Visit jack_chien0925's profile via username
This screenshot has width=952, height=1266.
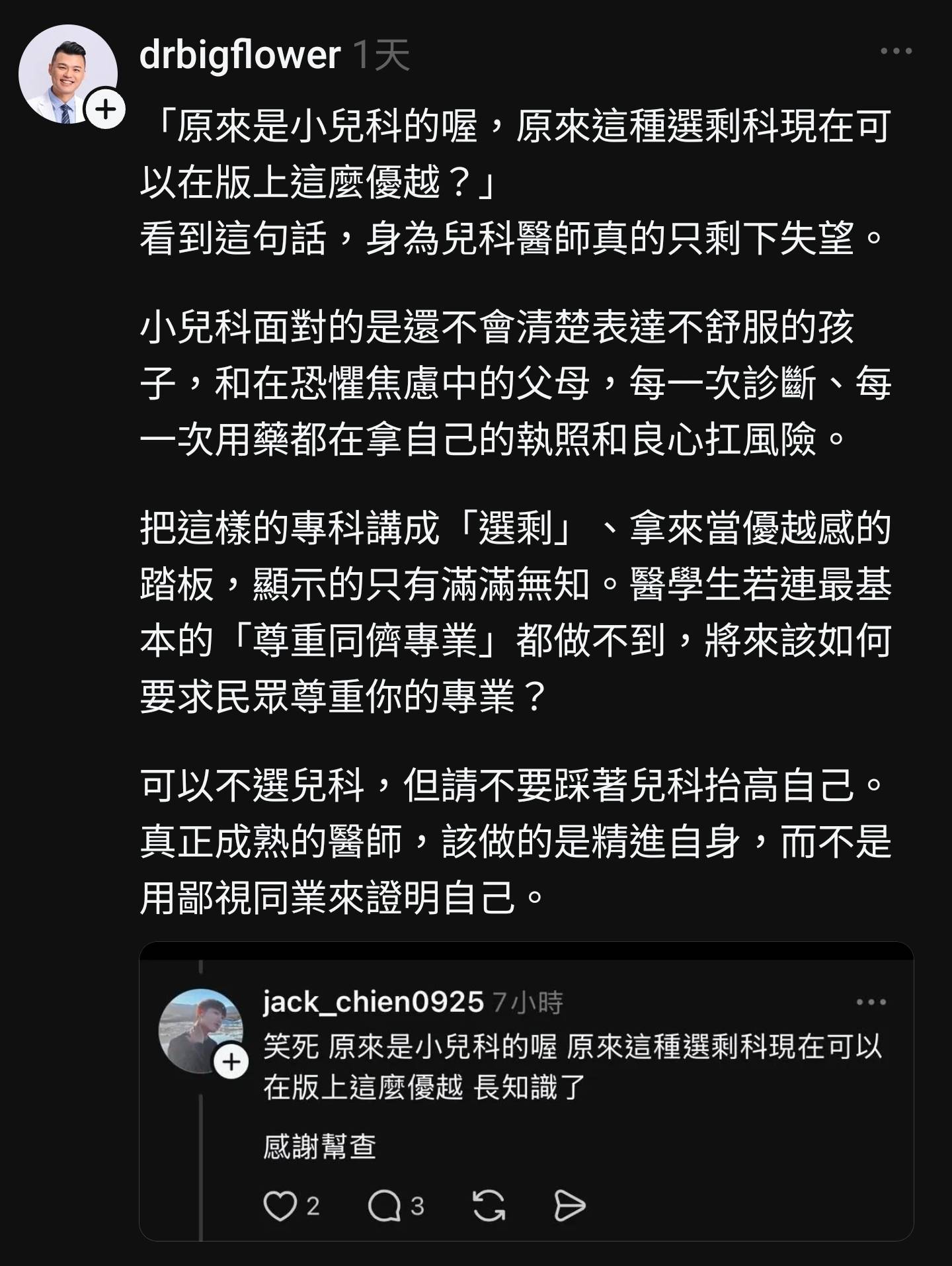click(x=373, y=1003)
